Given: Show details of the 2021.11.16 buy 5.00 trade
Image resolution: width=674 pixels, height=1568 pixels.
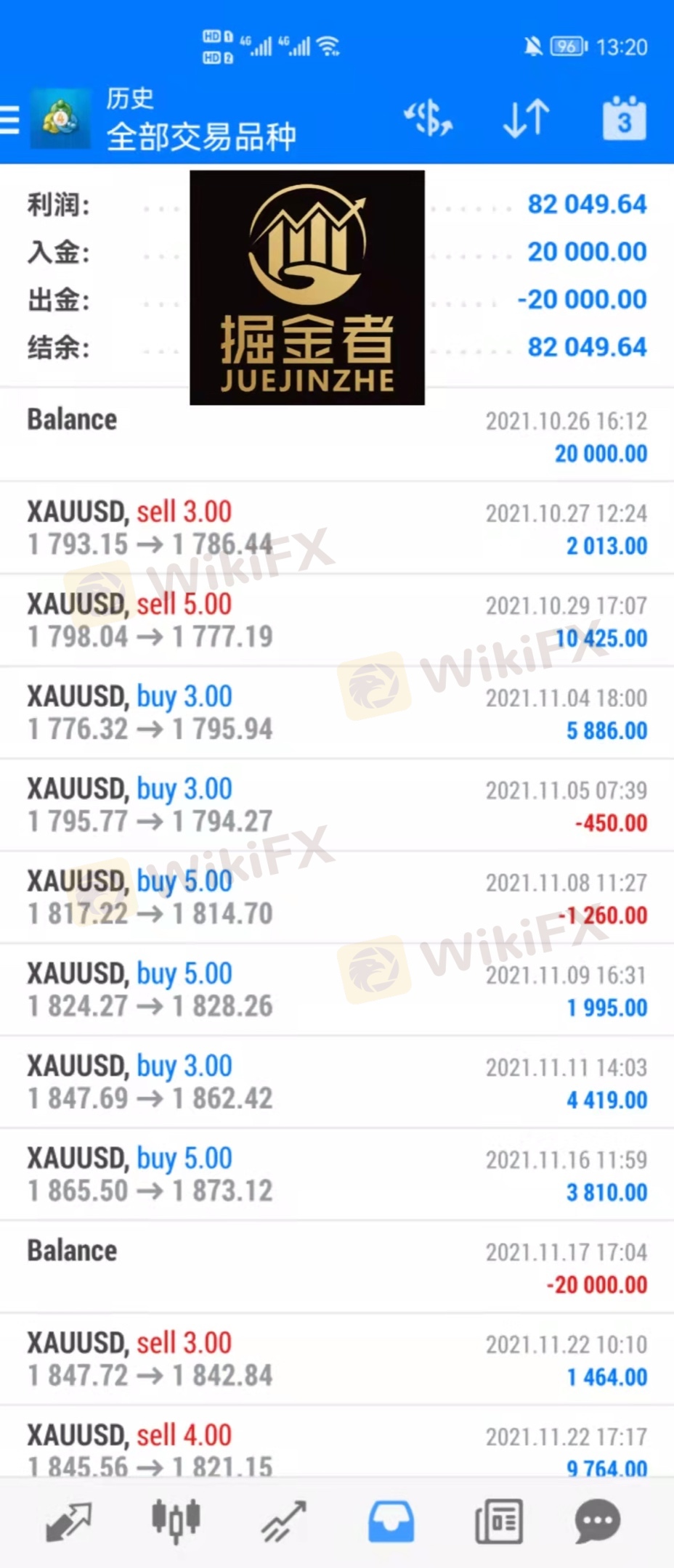Looking at the screenshot, I should (x=337, y=1175).
